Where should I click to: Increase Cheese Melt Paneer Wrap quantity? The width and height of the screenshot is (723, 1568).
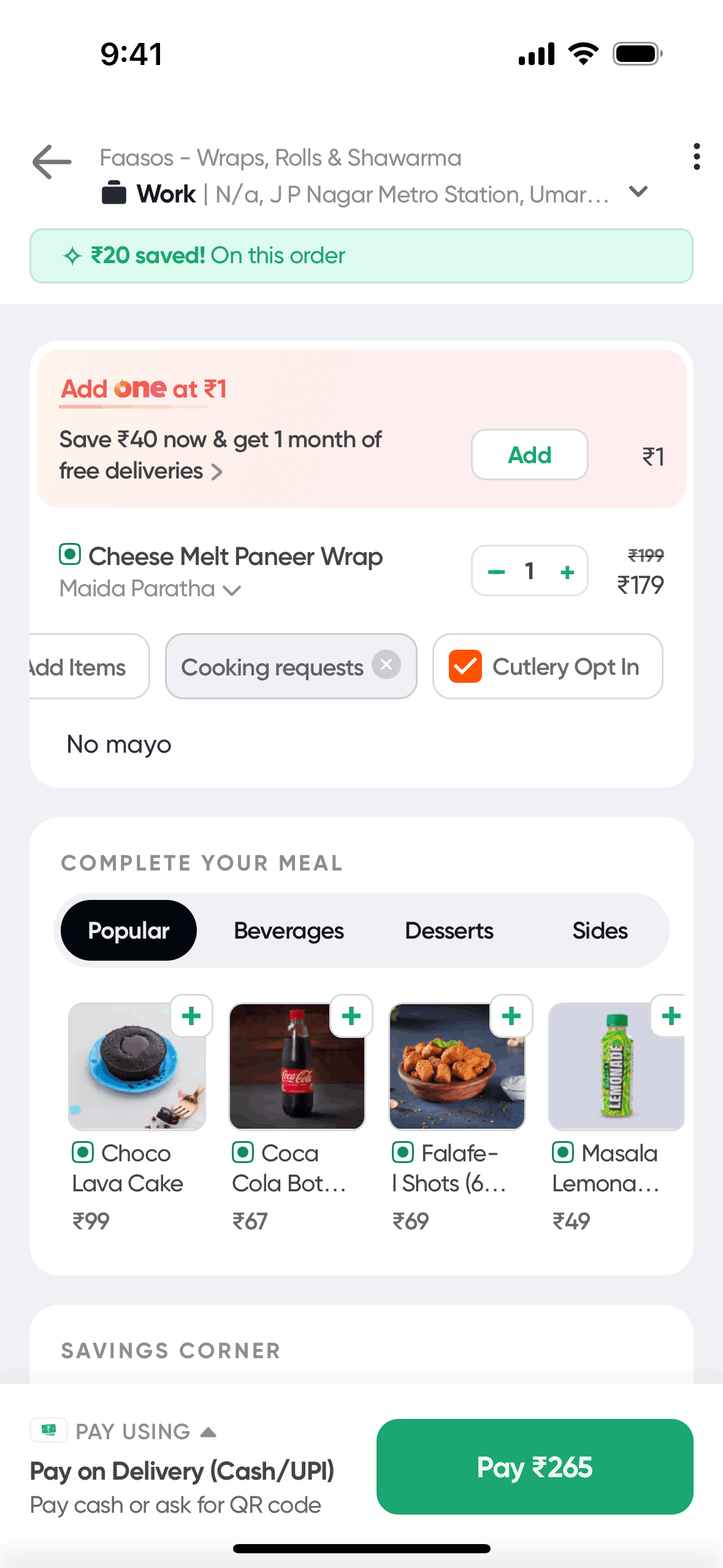click(x=567, y=572)
